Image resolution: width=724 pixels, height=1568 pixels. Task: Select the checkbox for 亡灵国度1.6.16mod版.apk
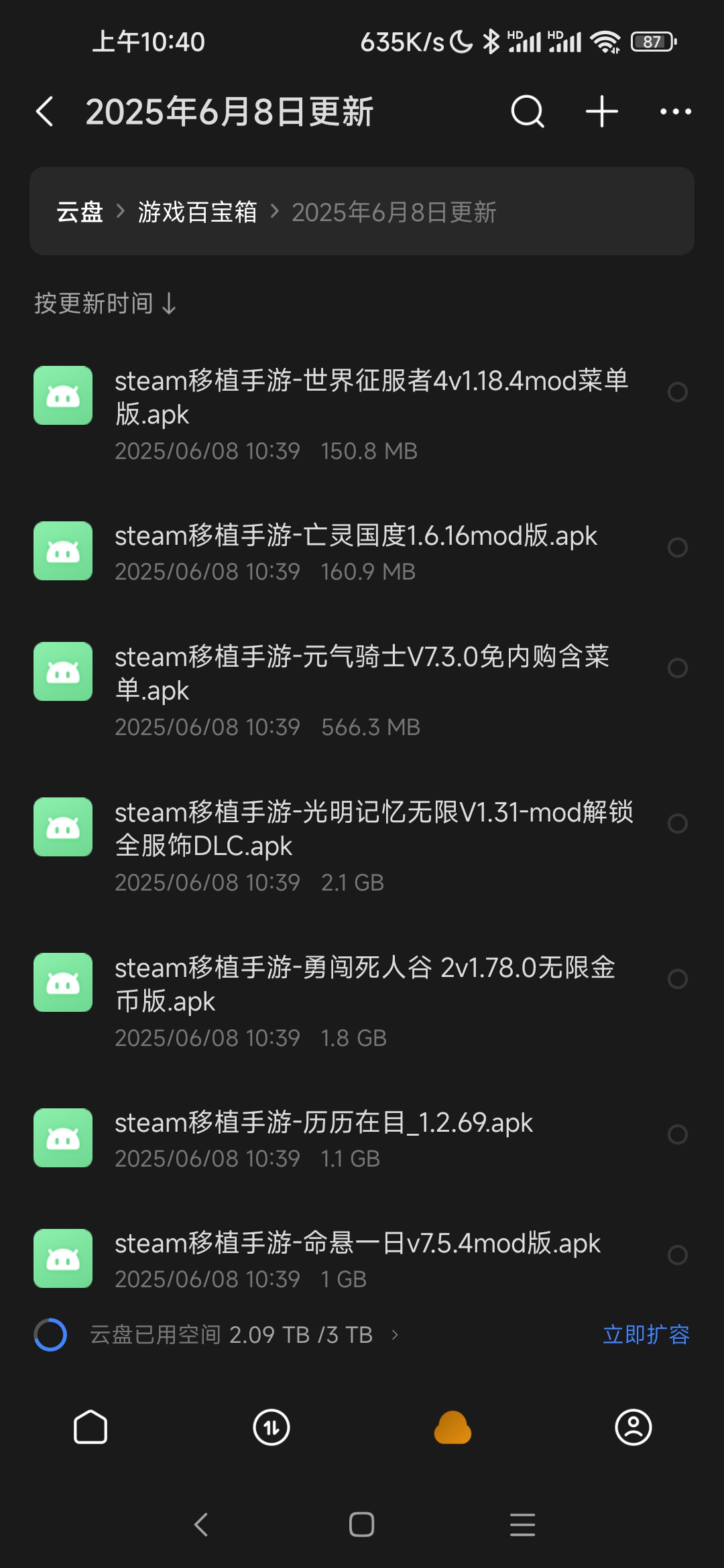point(678,547)
